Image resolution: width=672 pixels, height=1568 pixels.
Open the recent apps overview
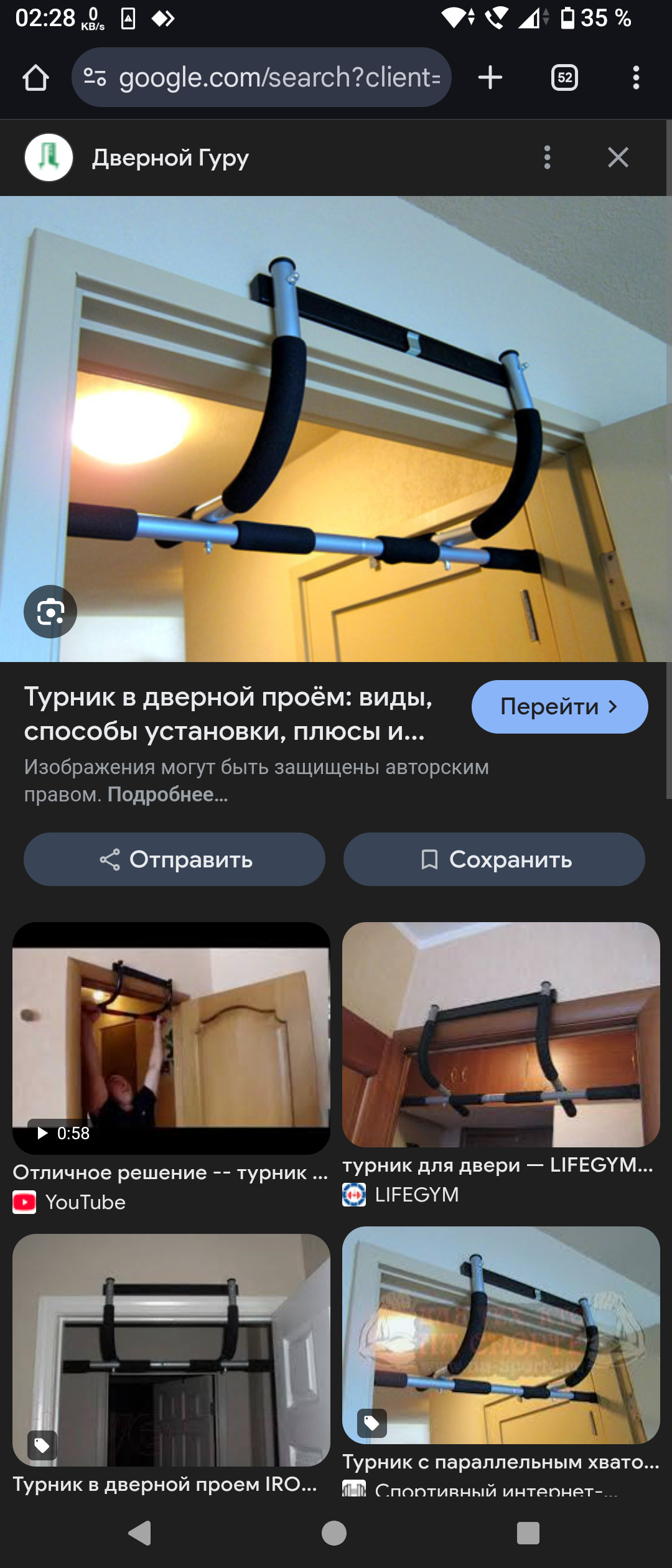[x=528, y=1533]
